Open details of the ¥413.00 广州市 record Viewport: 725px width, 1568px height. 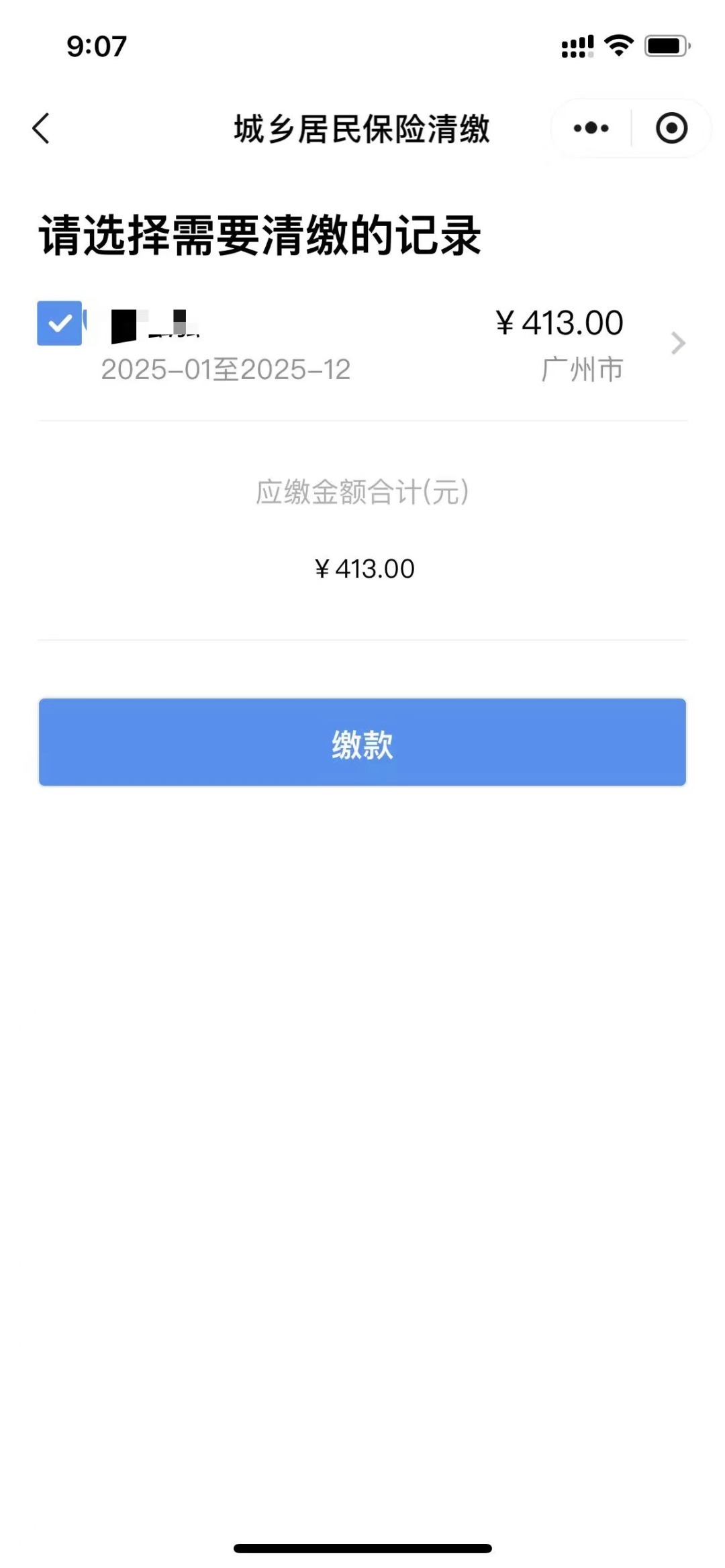pos(678,344)
